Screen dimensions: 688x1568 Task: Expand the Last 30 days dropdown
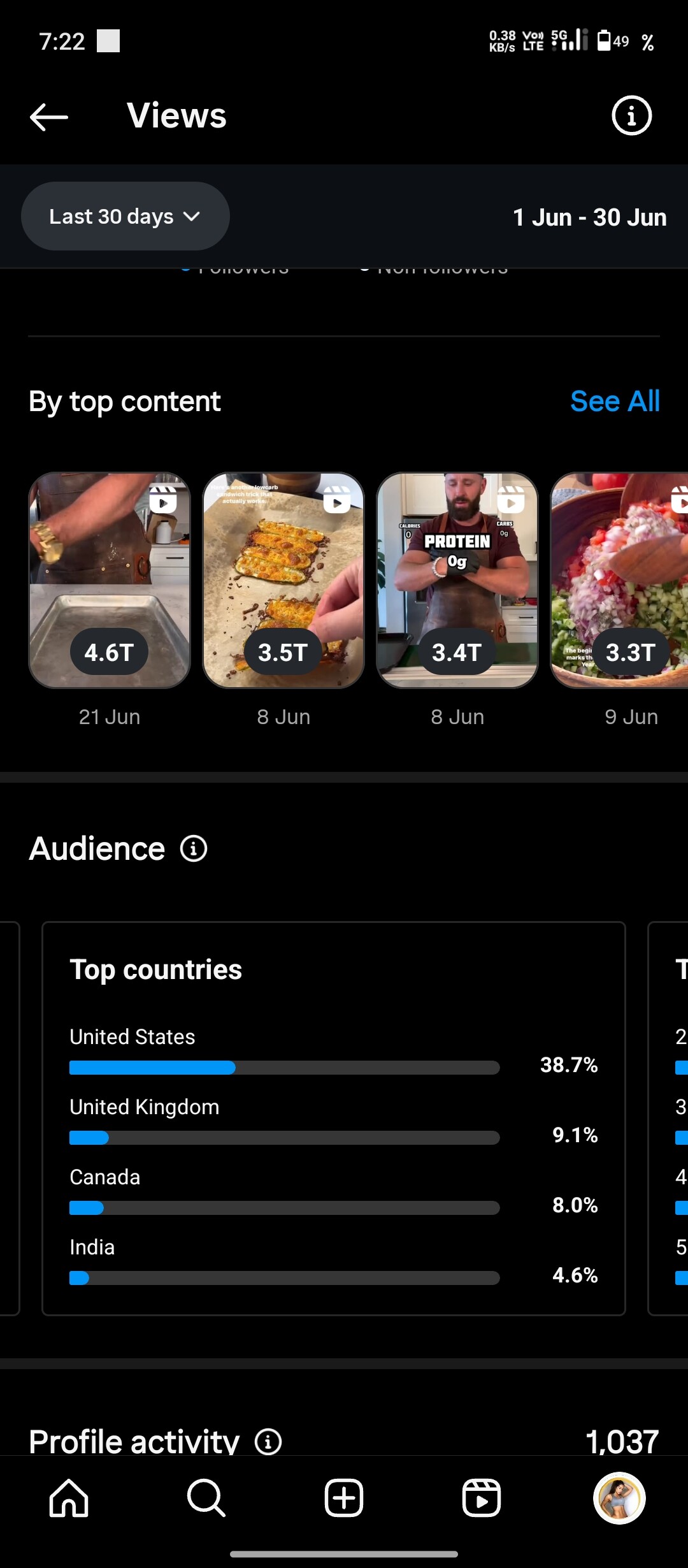125,216
